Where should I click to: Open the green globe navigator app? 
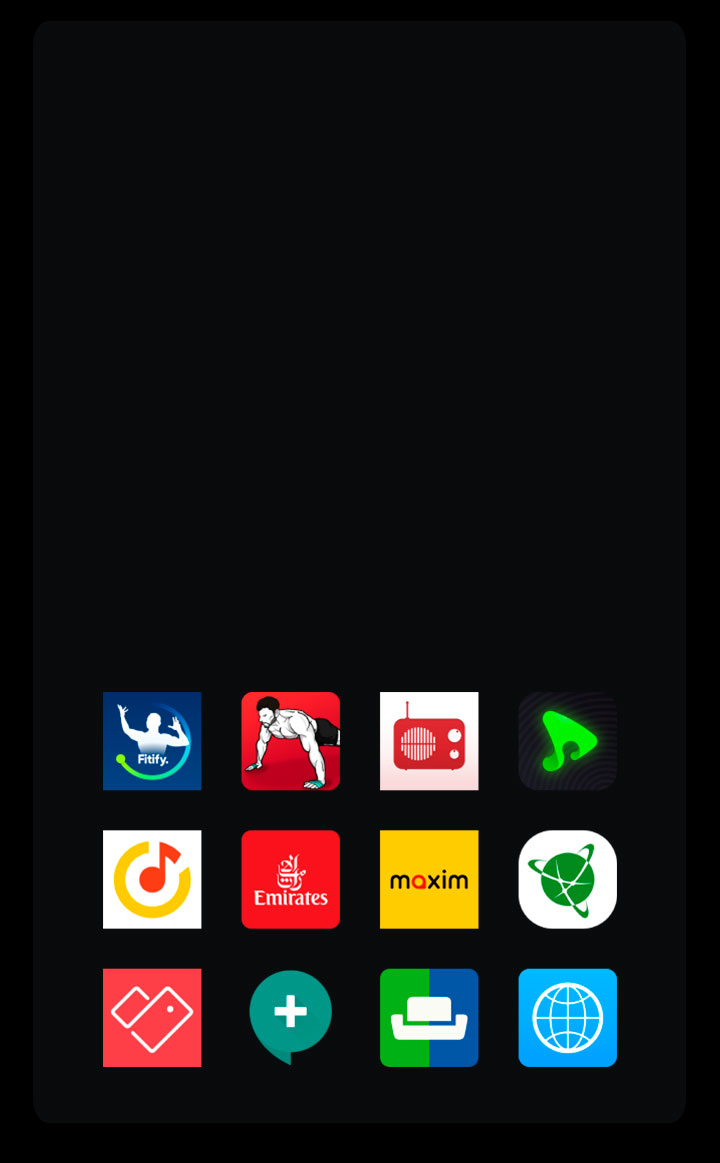point(567,879)
